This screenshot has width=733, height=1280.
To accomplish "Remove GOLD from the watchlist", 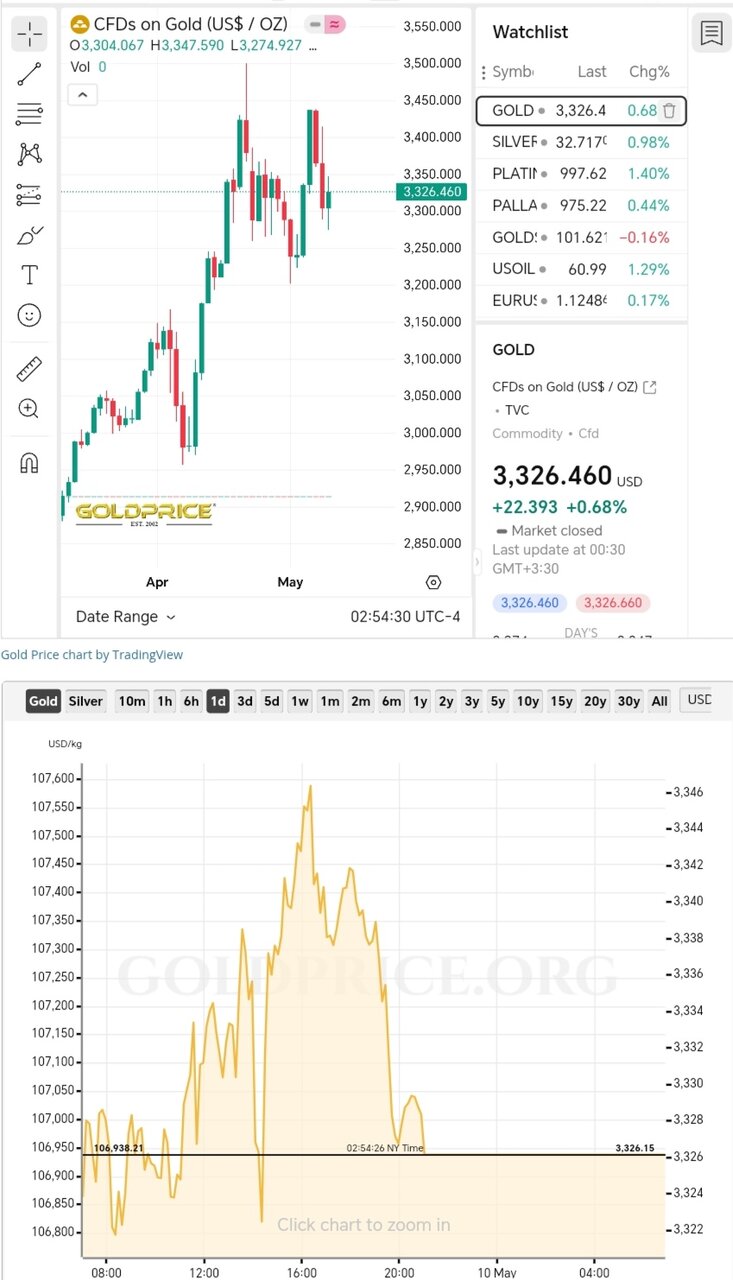I will tap(669, 111).
